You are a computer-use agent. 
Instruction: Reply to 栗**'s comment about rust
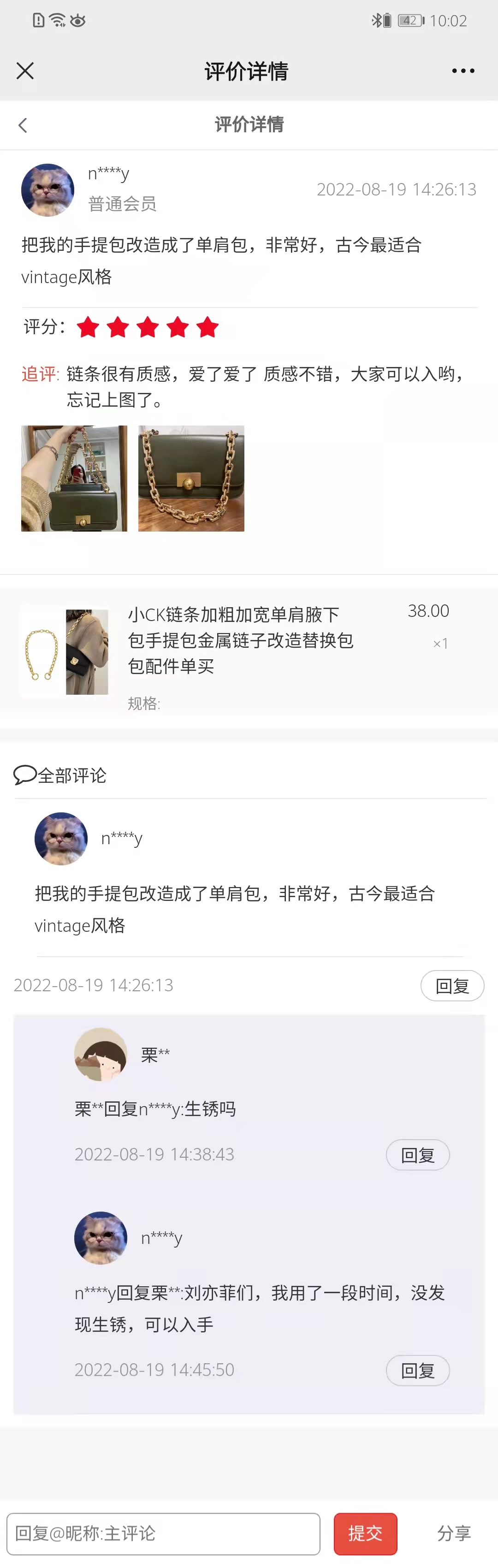(x=418, y=1155)
